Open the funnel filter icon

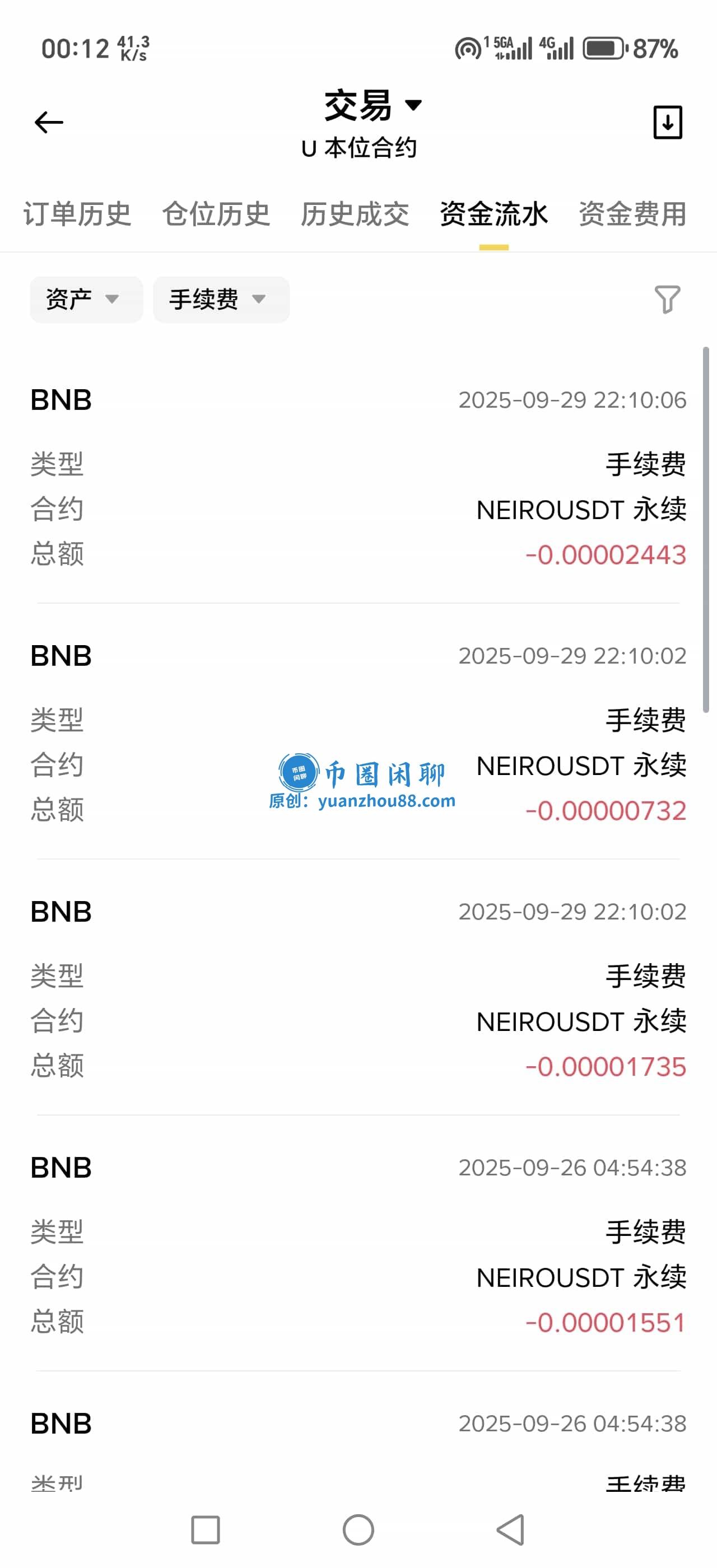pos(667,300)
